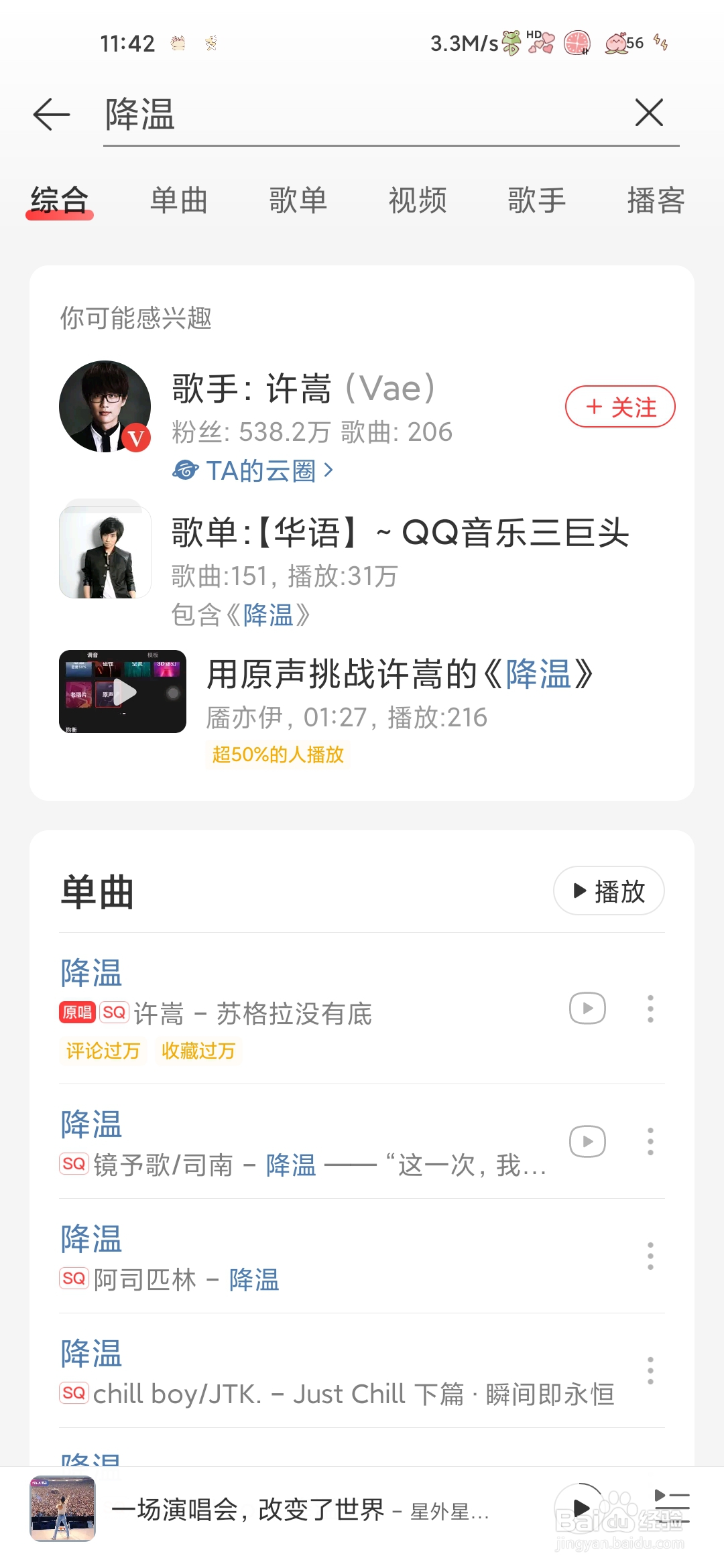Open more options for 许嵩's 降温
This screenshot has height=1568, width=724.
coord(650,1008)
